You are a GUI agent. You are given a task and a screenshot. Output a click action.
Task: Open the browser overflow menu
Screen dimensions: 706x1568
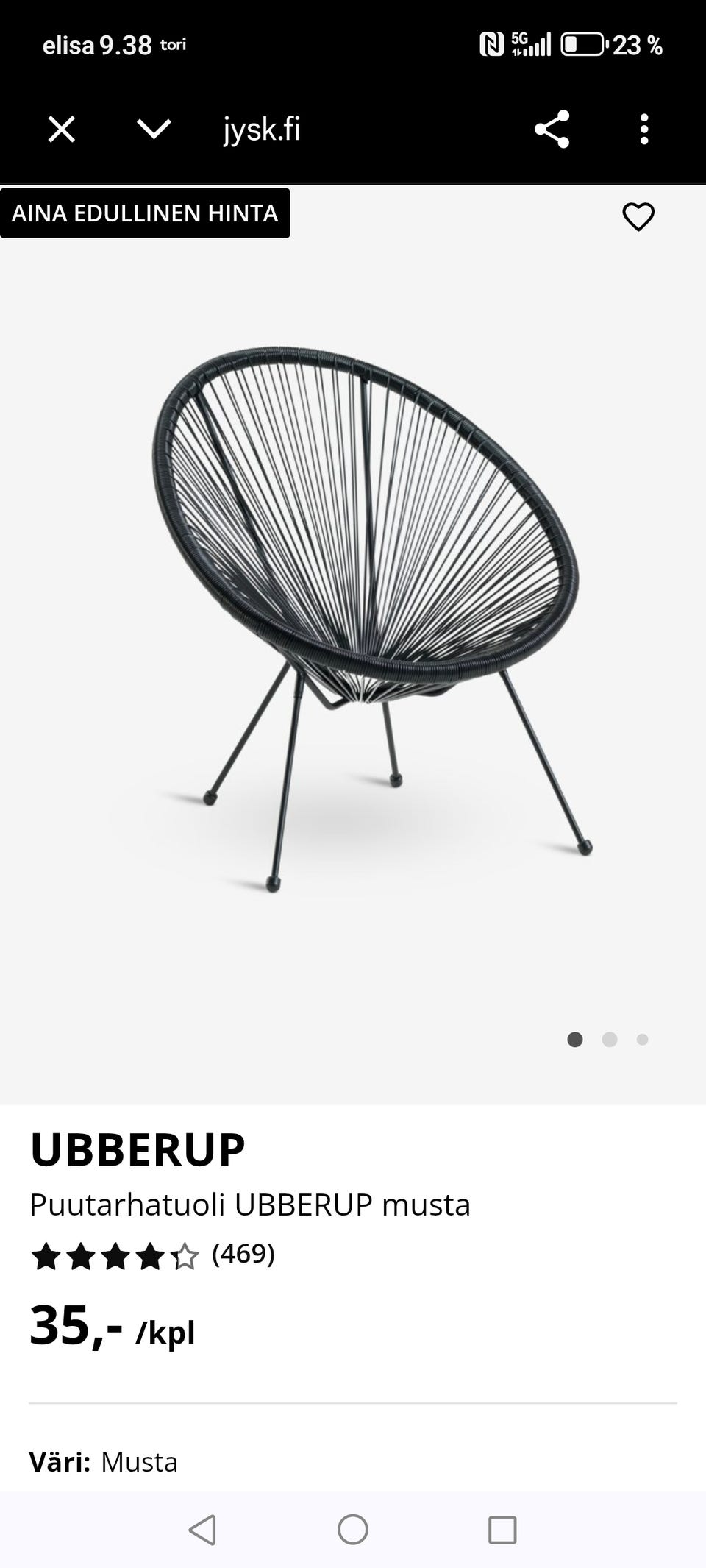click(644, 130)
